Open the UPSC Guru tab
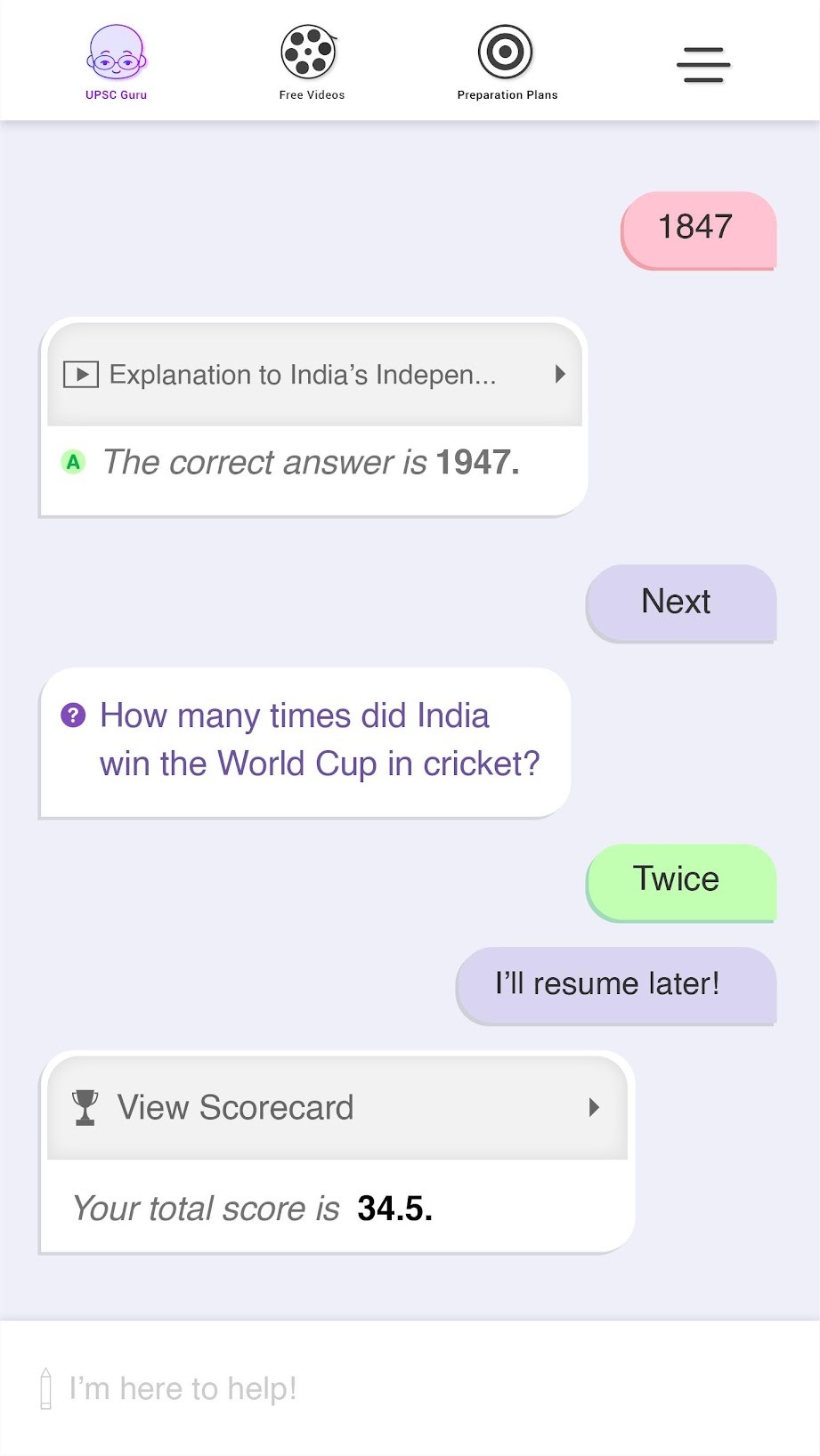 coord(116,62)
